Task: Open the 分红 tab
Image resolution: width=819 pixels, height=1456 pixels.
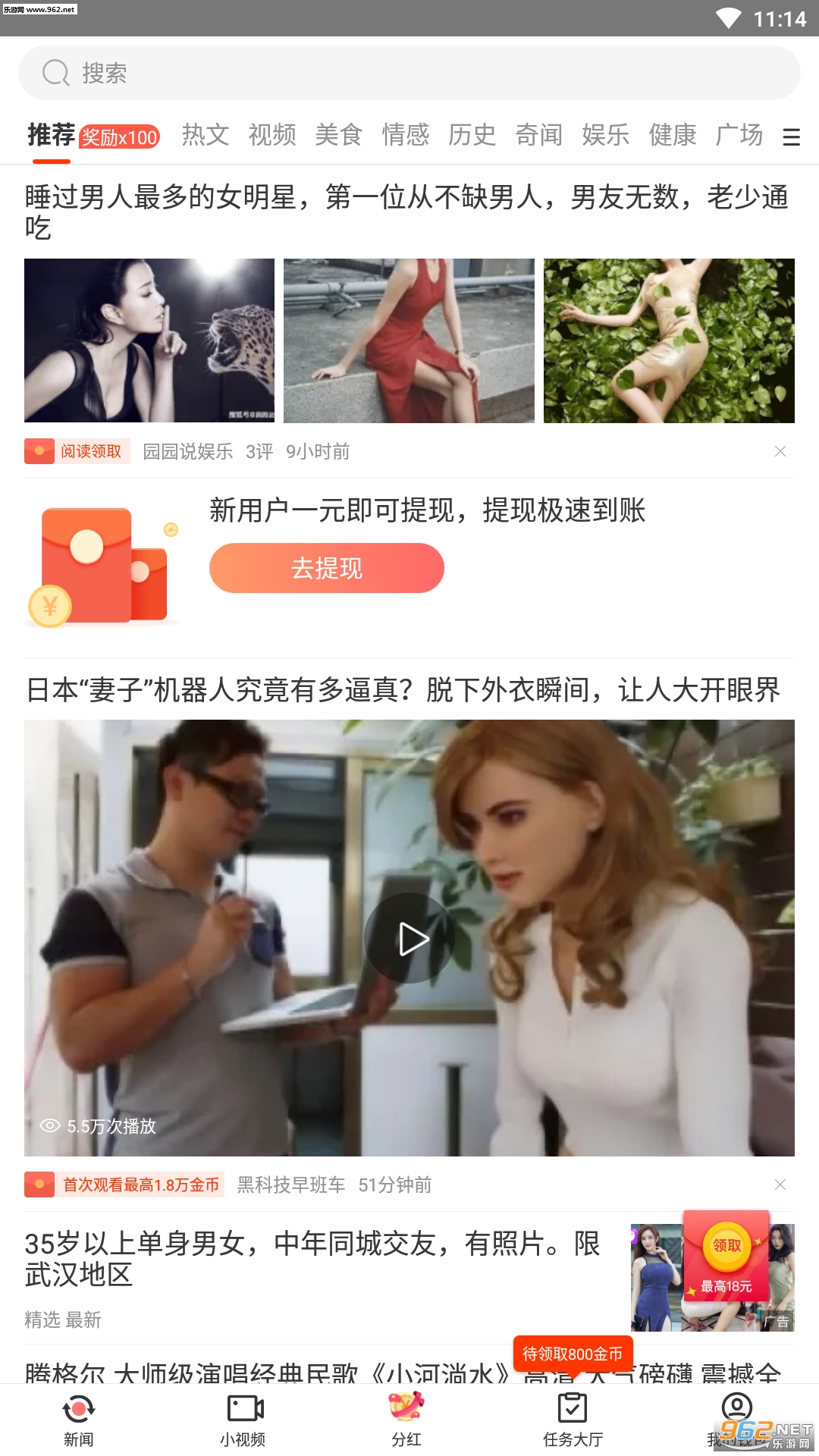Action: click(406, 1419)
